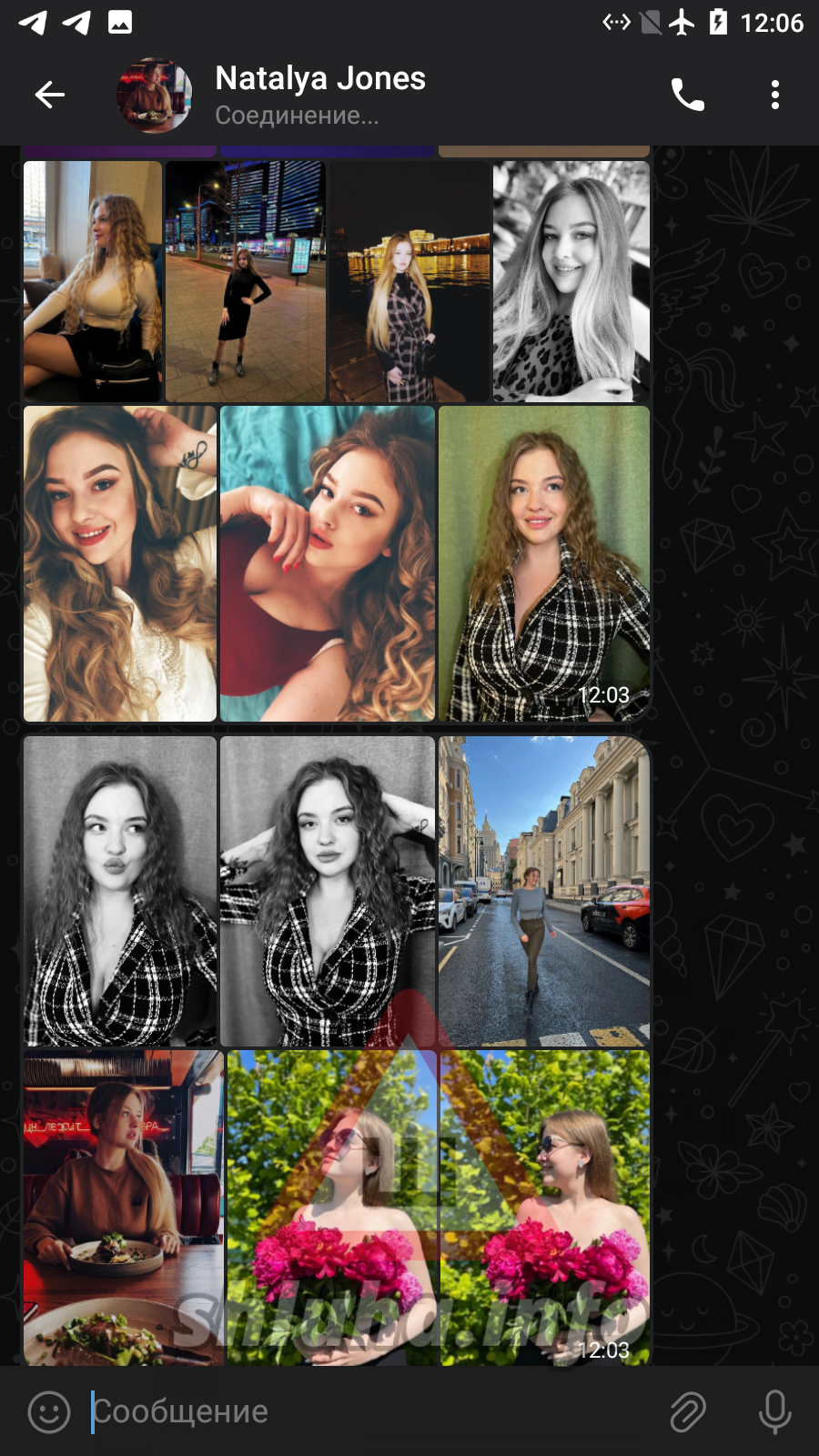This screenshot has height=1456, width=819.
Task: Open the emoji picker
Action: pos(49,1411)
